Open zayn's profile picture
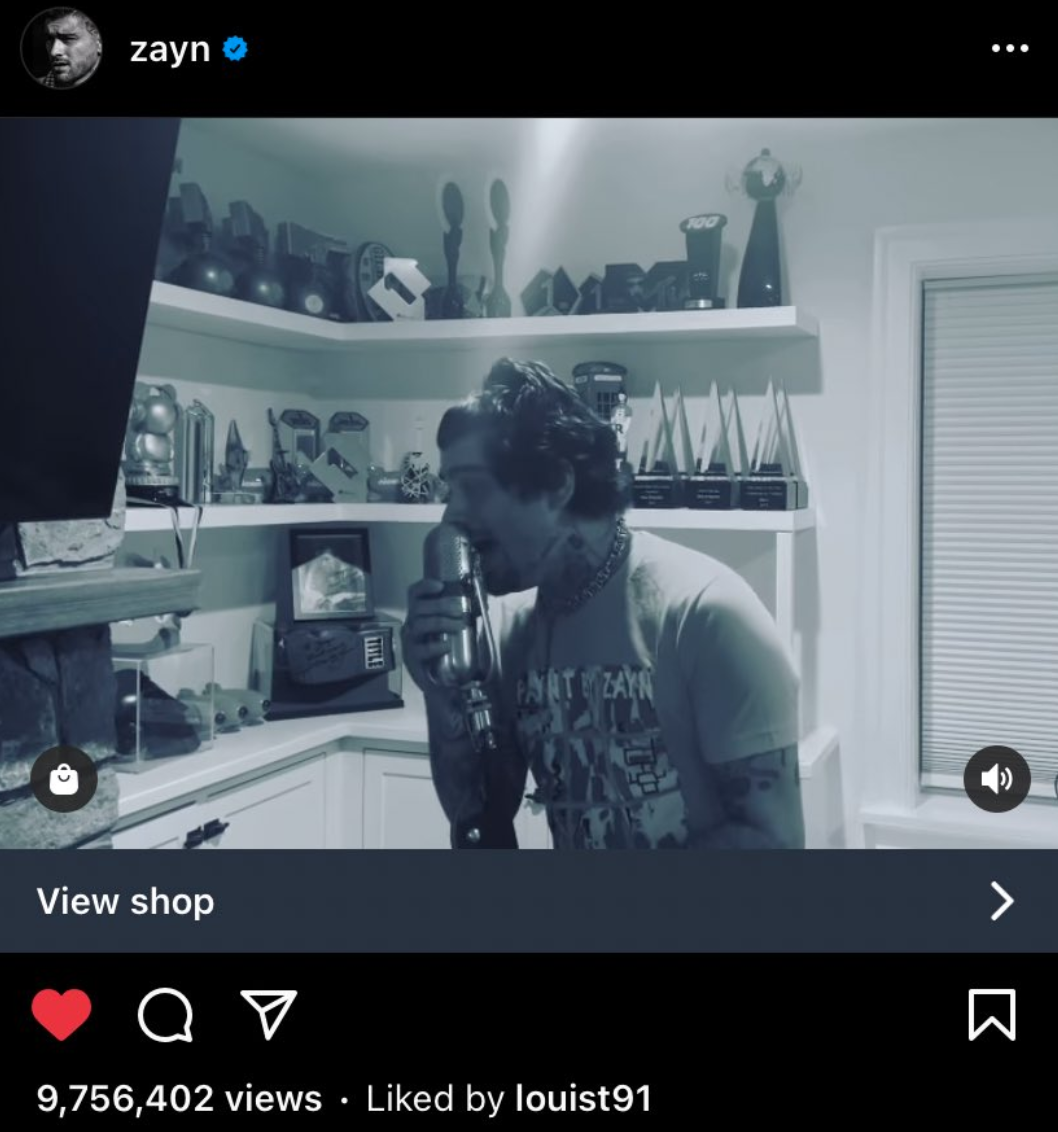The height and width of the screenshot is (1132, 1058). [61, 49]
